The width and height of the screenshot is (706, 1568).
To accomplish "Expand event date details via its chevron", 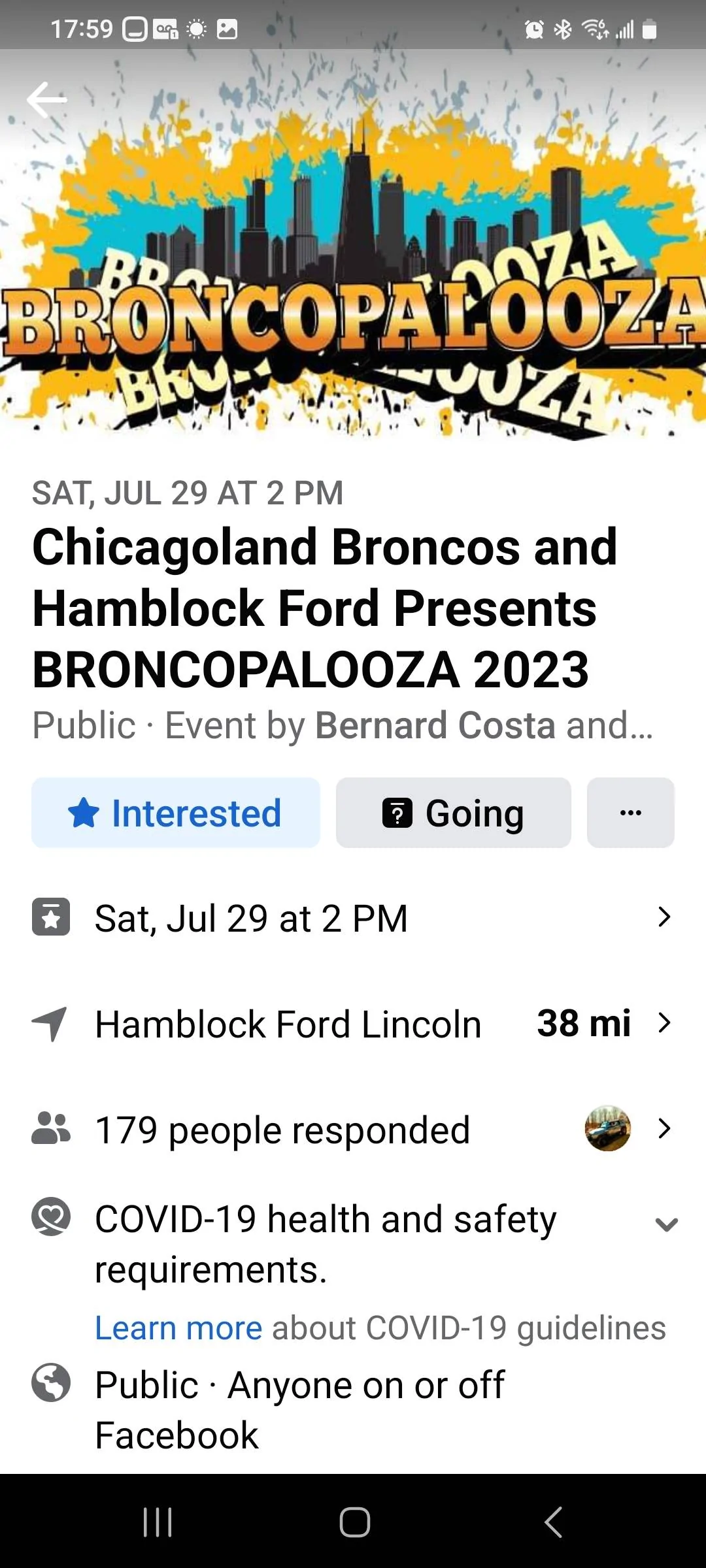I will tap(664, 917).
